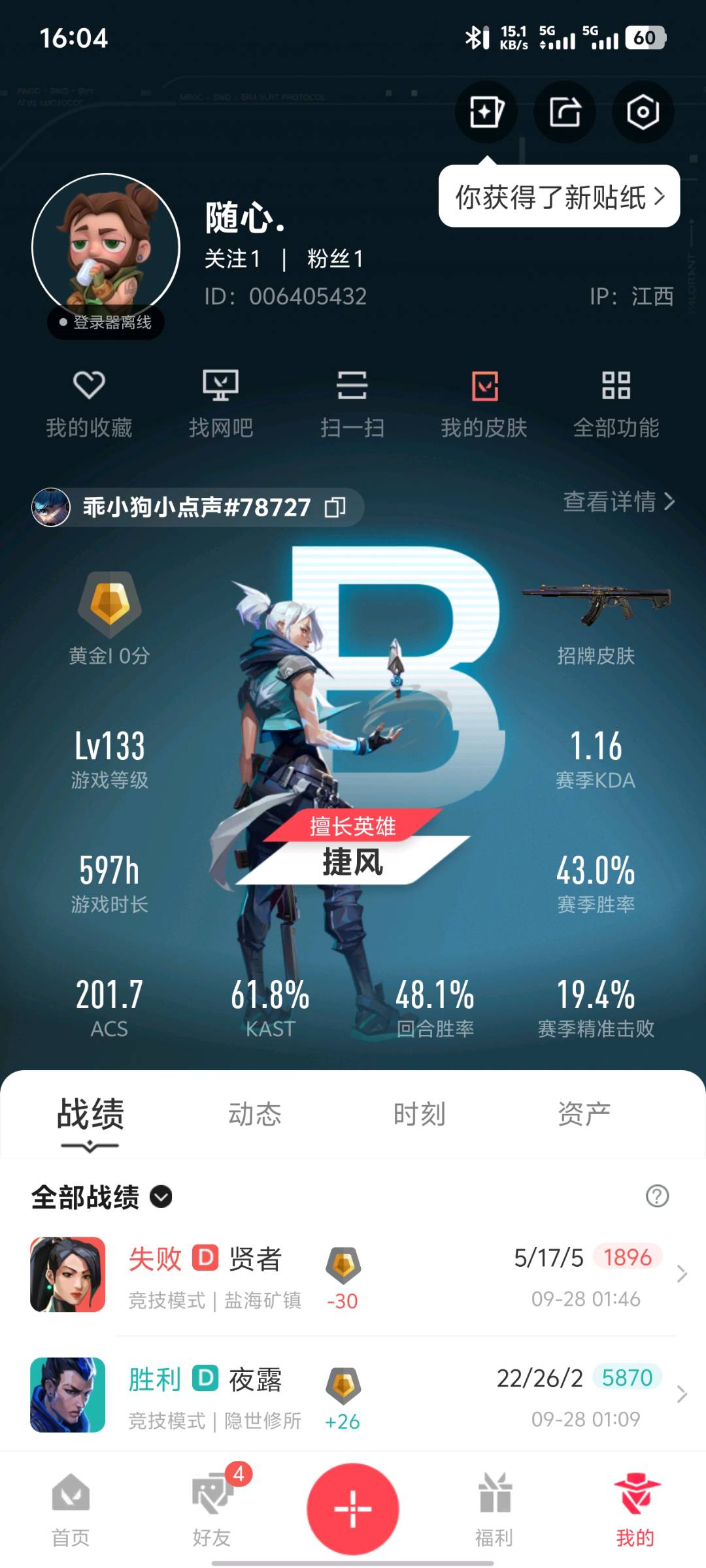
Task: Share this profile page
Action: tap(565, 112)
